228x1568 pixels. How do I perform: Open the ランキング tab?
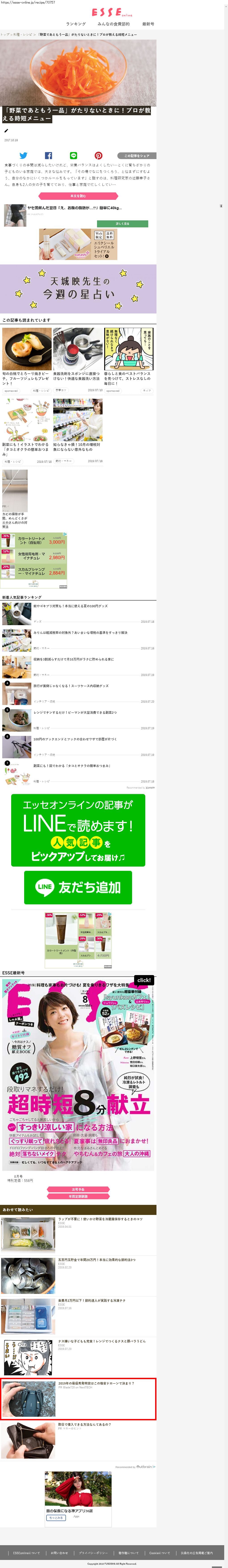[x=76, y=24]
